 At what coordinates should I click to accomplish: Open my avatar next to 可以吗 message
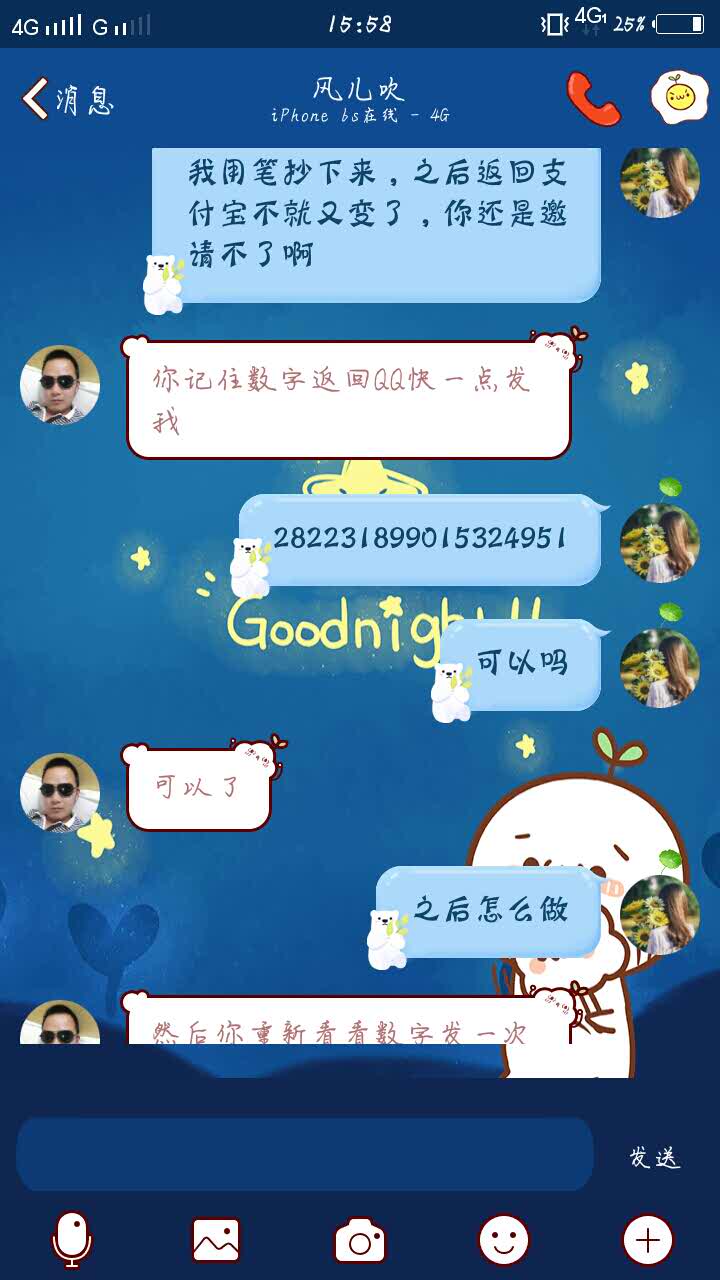pyautogui.click(x=659, y=667)
